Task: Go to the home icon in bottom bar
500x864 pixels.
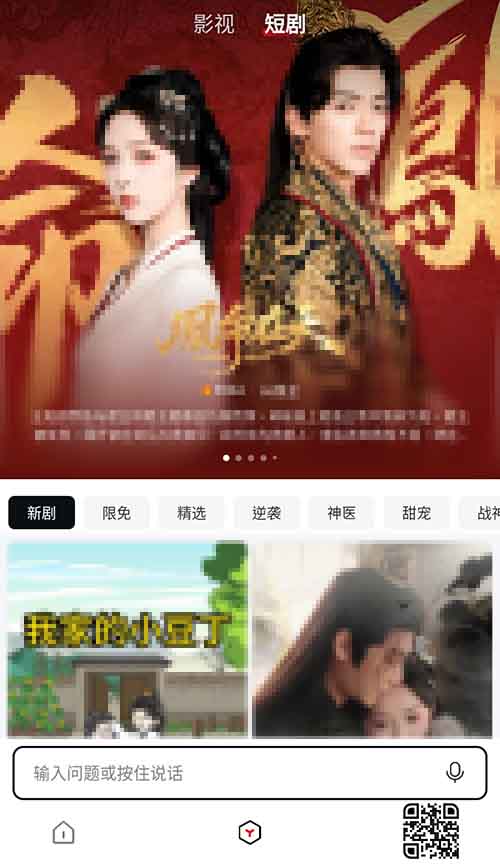Action: 63,832
